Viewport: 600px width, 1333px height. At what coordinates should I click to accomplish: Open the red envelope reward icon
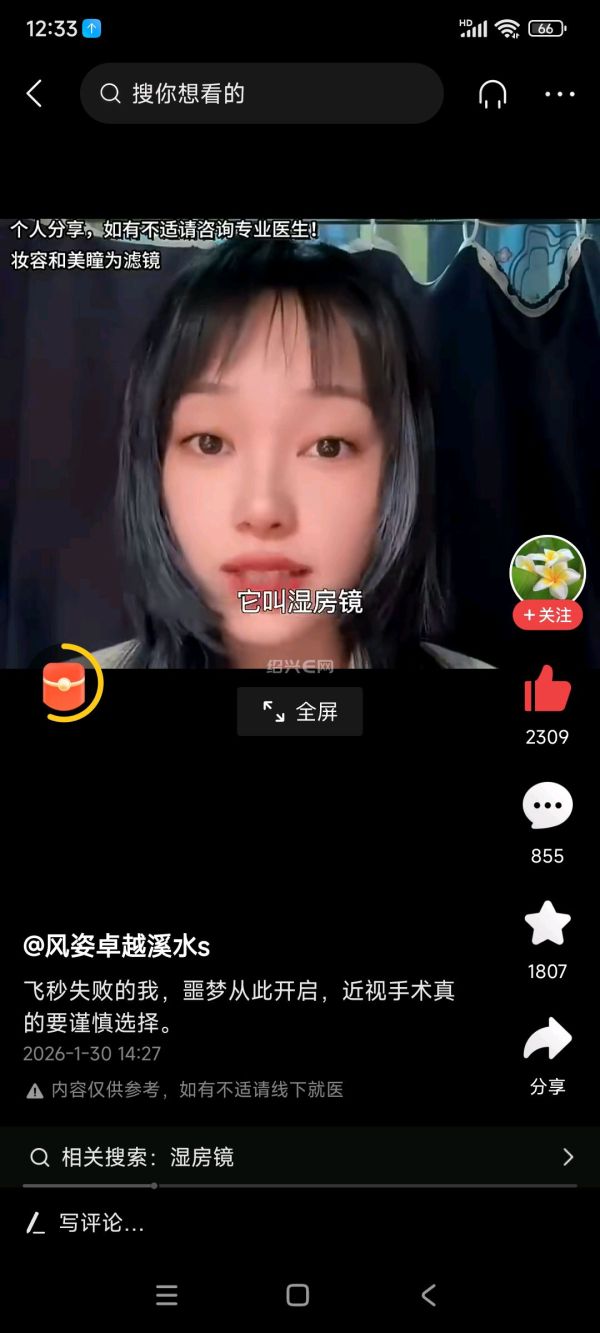[x=65, y=686]
